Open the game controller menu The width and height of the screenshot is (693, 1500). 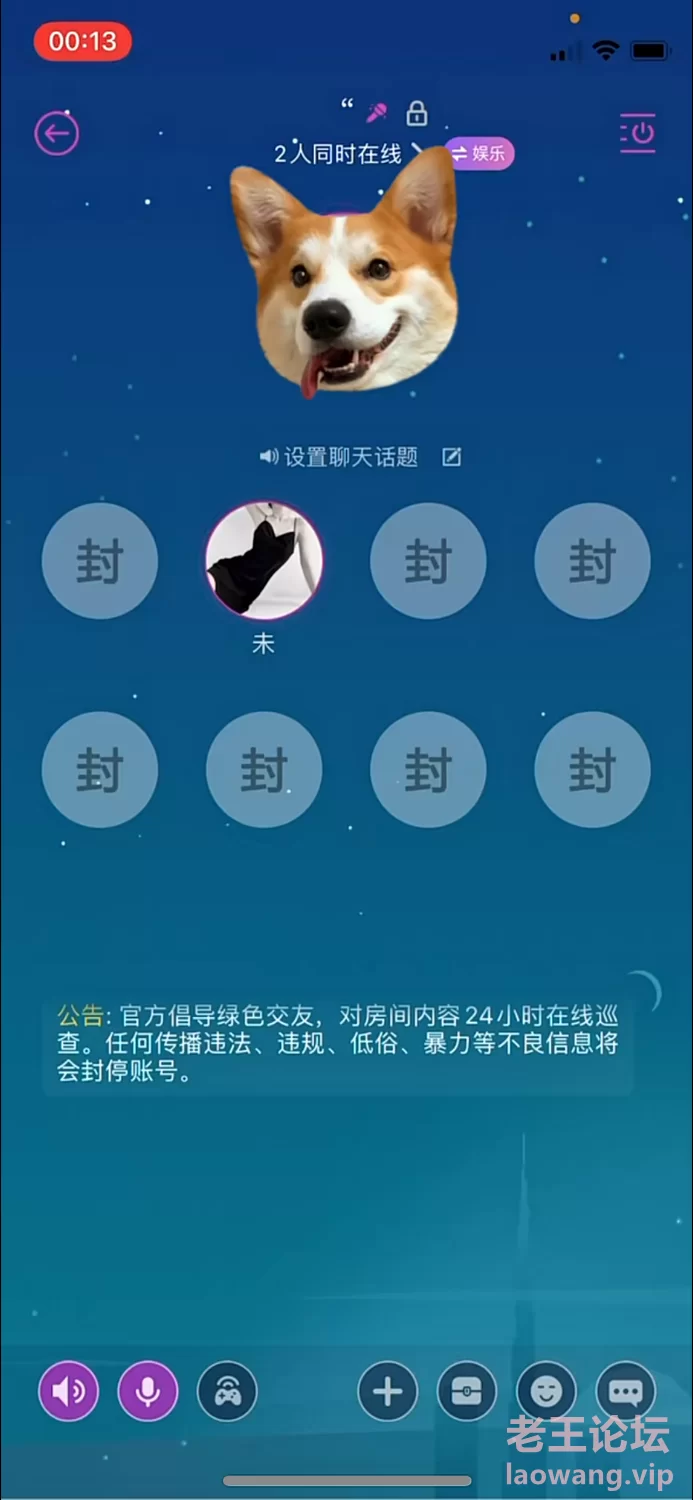pos(228,1391)
